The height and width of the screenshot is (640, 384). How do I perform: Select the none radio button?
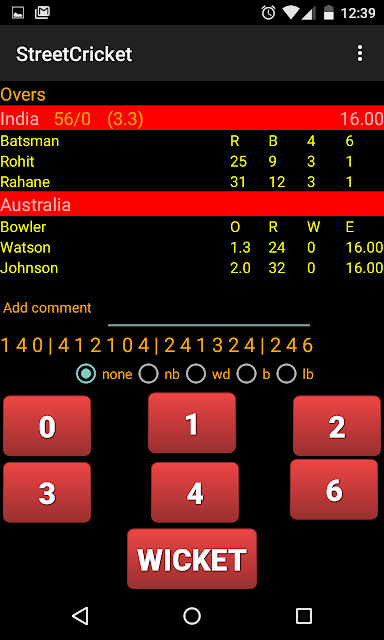(x=104, y=374)
